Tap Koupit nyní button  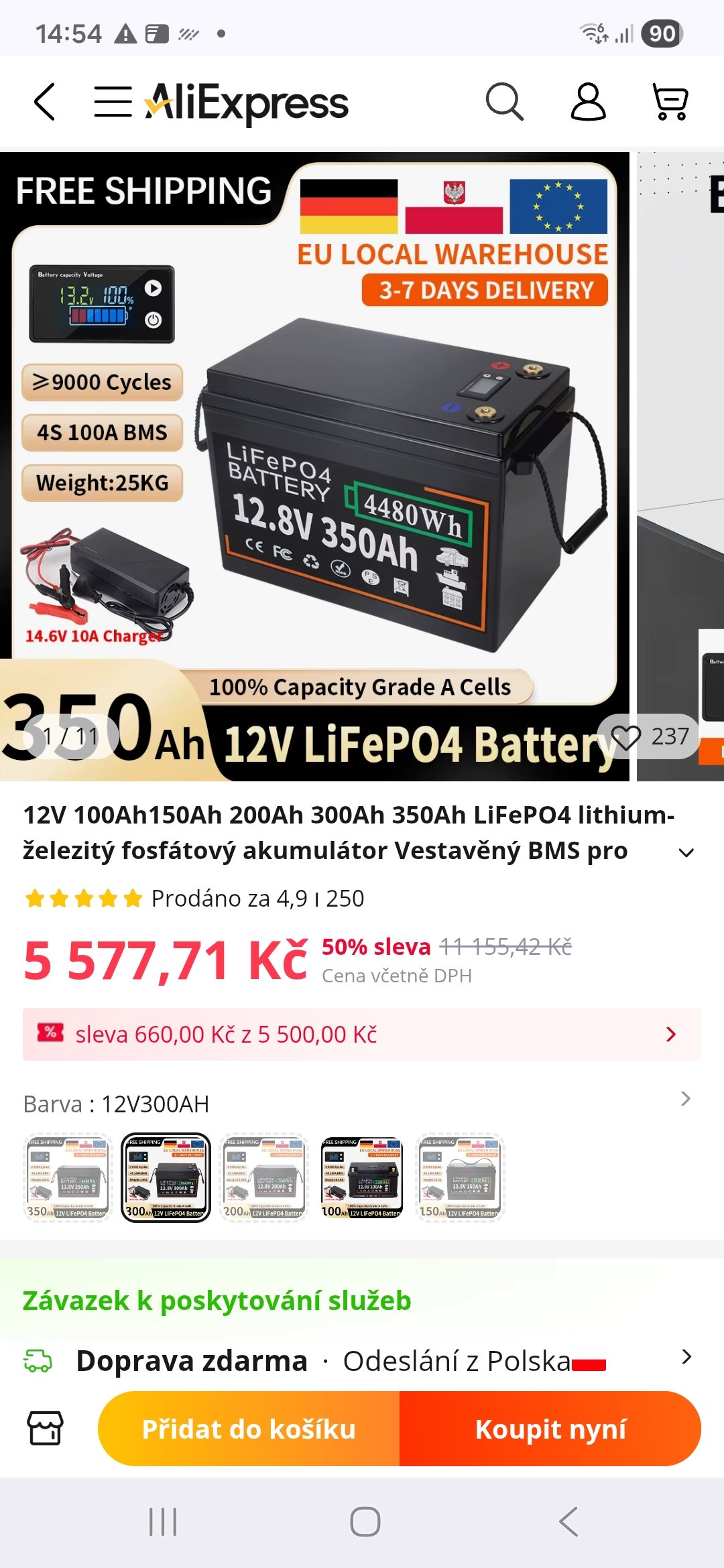click(x=550, y=1429)
